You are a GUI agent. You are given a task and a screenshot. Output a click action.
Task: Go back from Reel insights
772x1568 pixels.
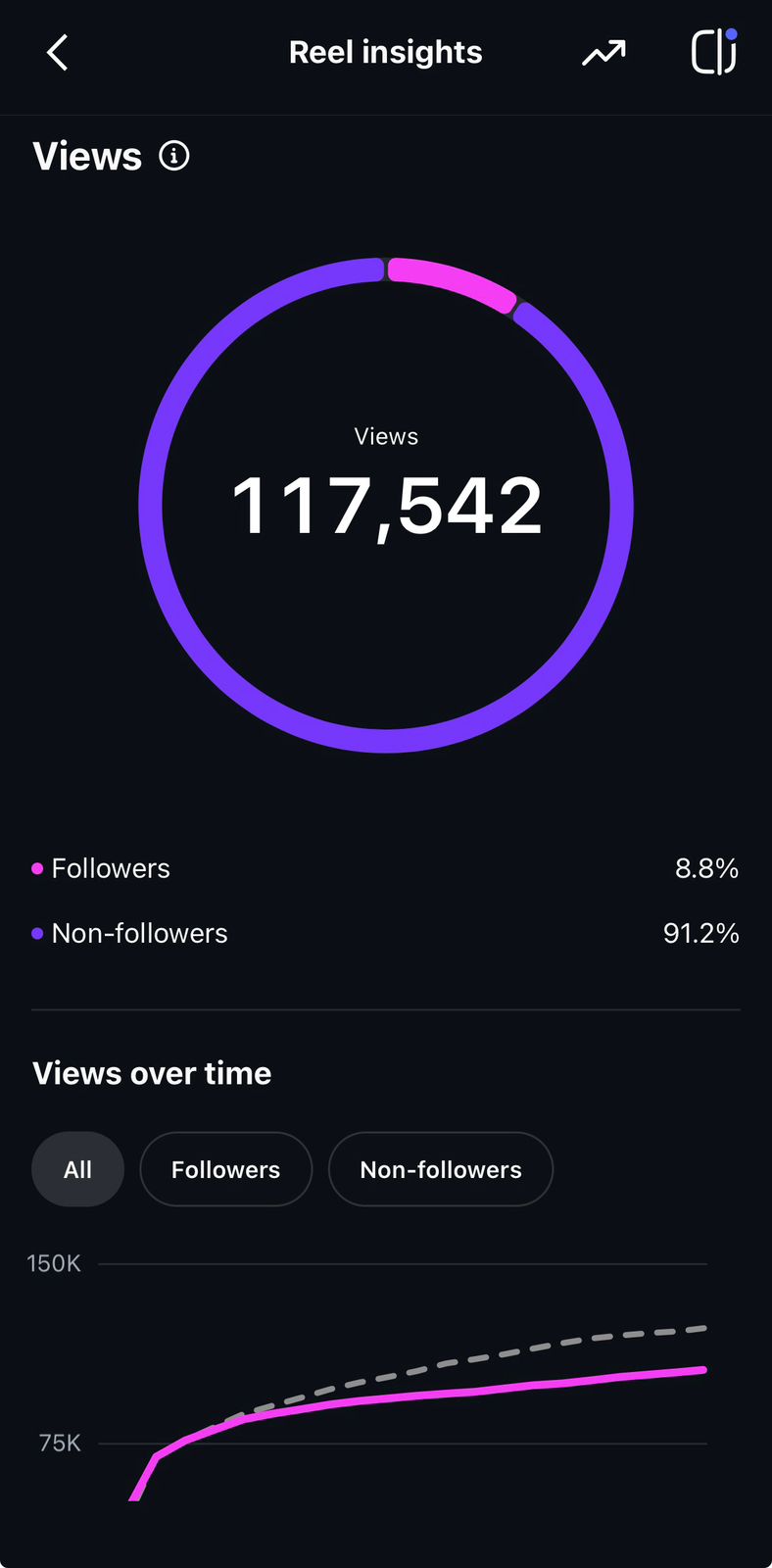coord(58,53)
